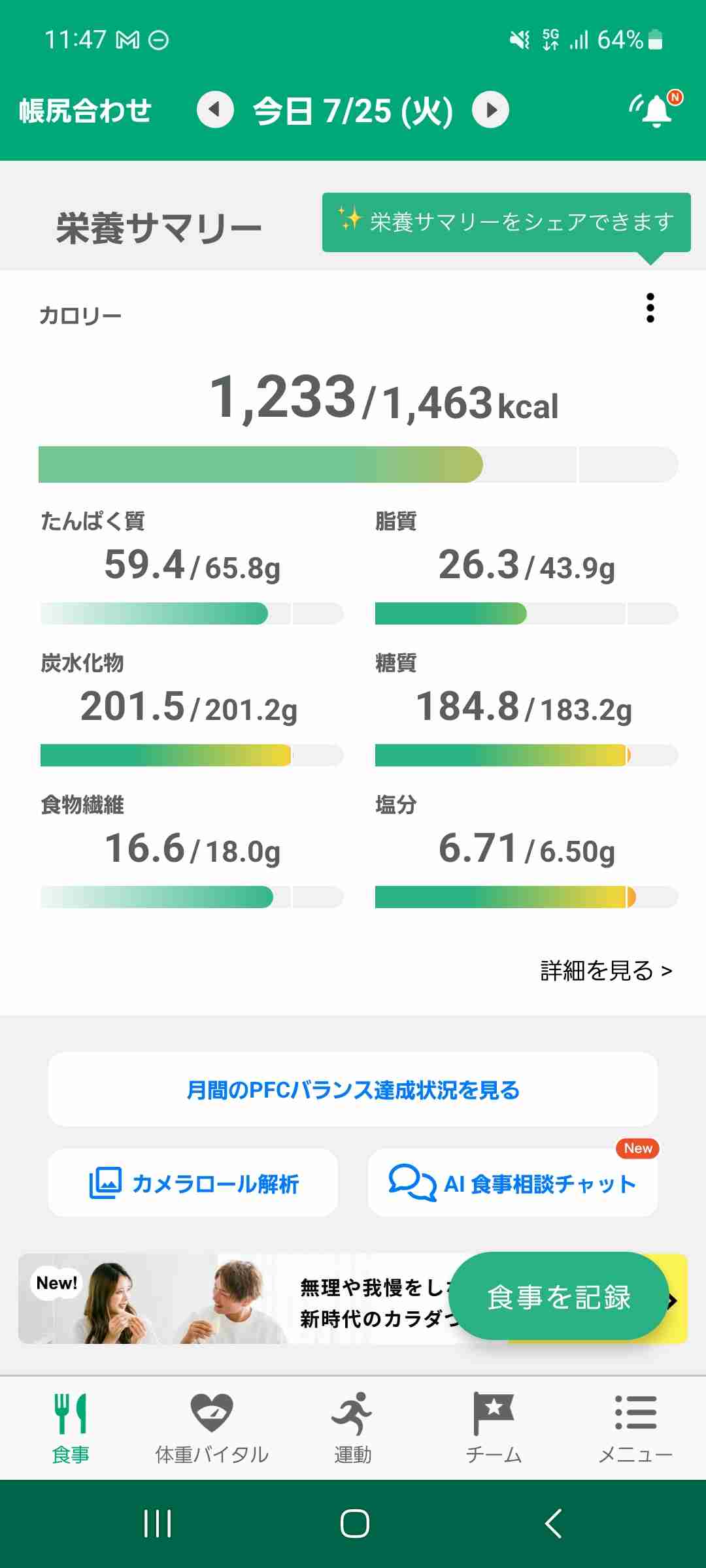The image size is (706, 1568).
Task: View details via 詳細を見る
Action: (606, 971)
